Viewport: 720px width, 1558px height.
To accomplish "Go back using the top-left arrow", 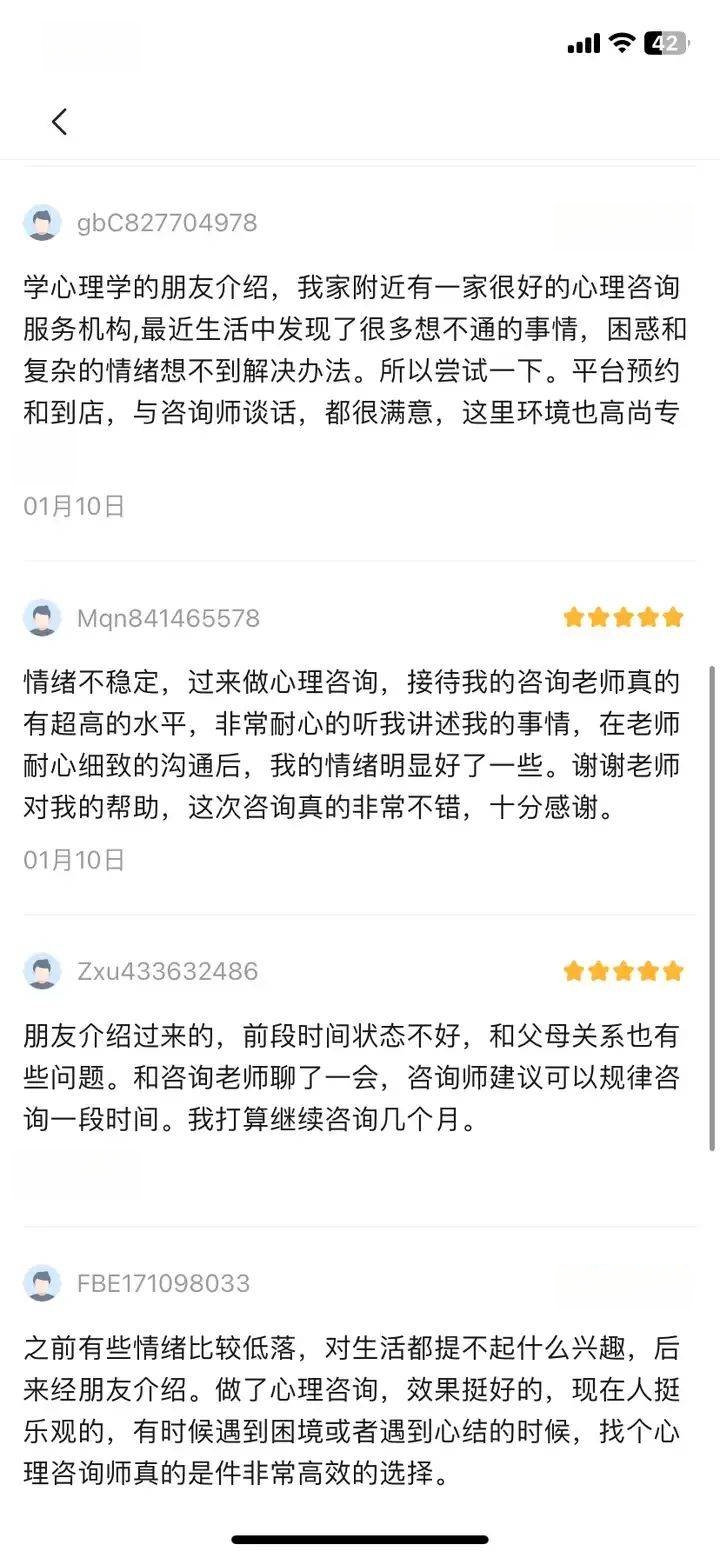I will [59, 122].
